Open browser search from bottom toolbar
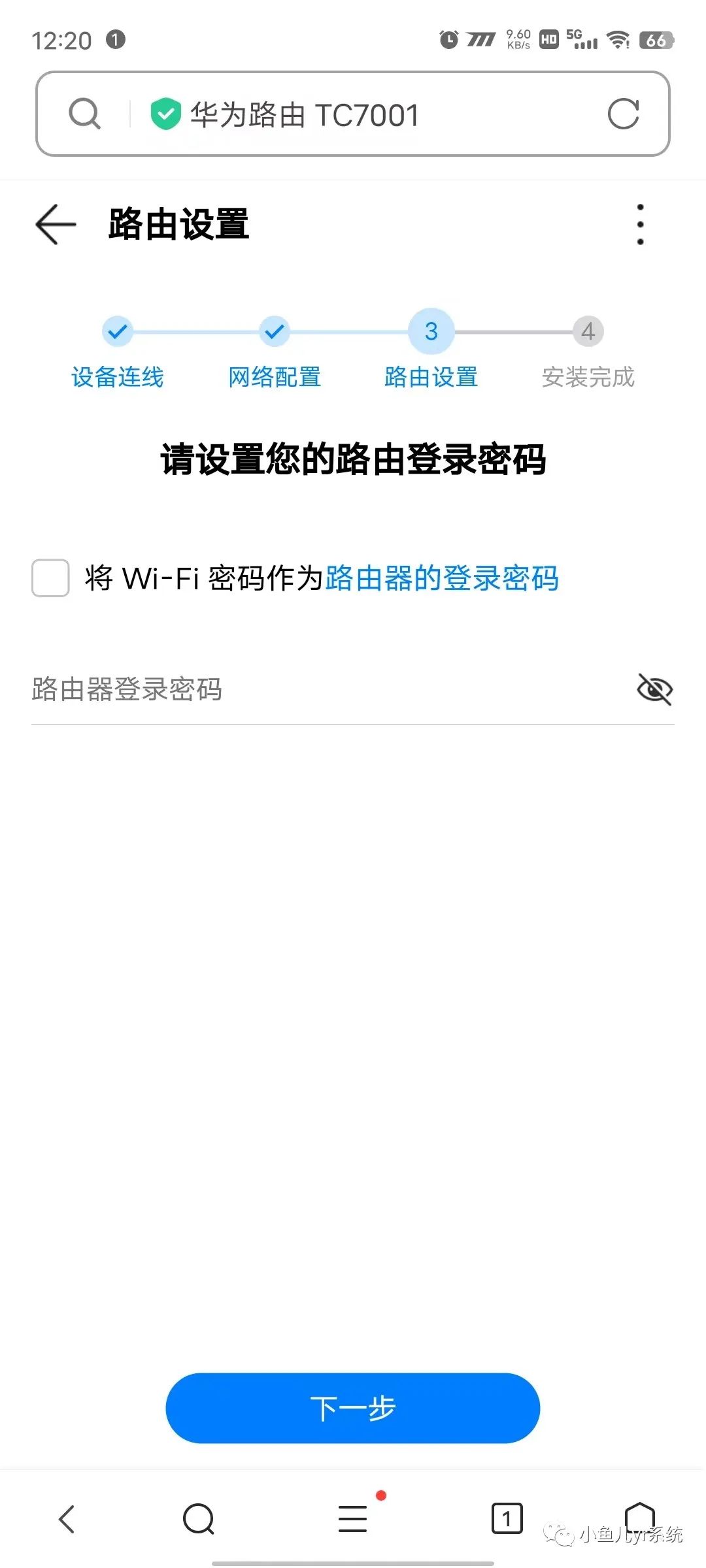 [x=199, y=1518]
